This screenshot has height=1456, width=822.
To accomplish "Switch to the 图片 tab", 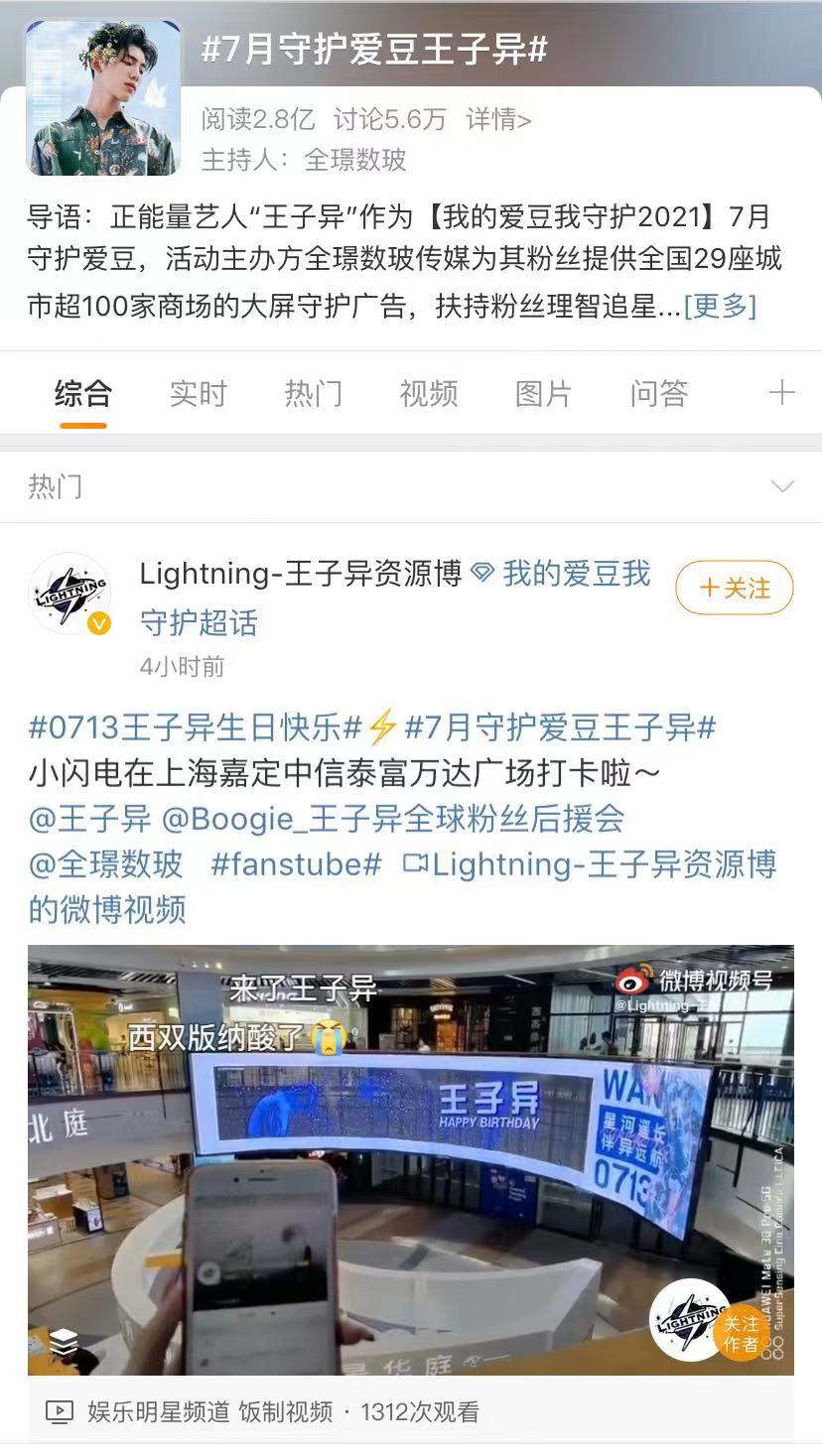I will point(542,393).
